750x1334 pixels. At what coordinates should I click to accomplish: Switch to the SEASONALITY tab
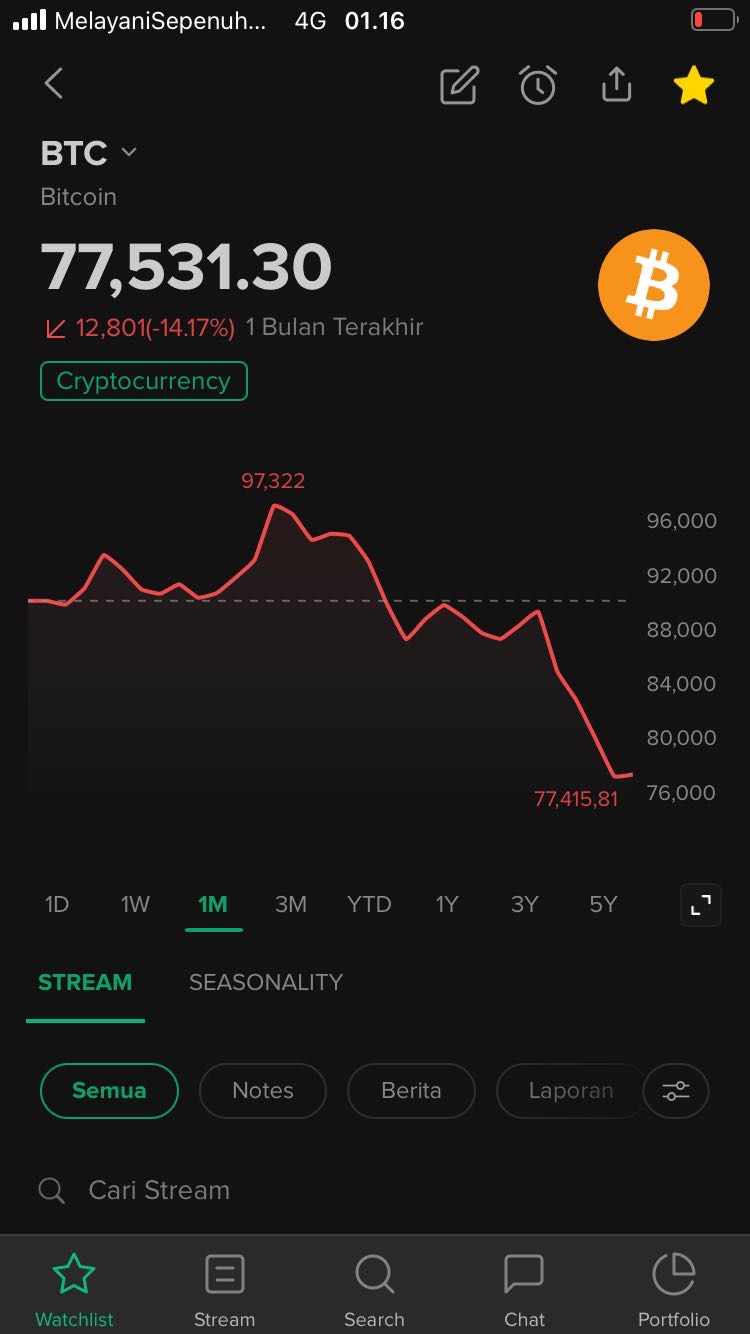pyautogui.click(x=266, y=982)
